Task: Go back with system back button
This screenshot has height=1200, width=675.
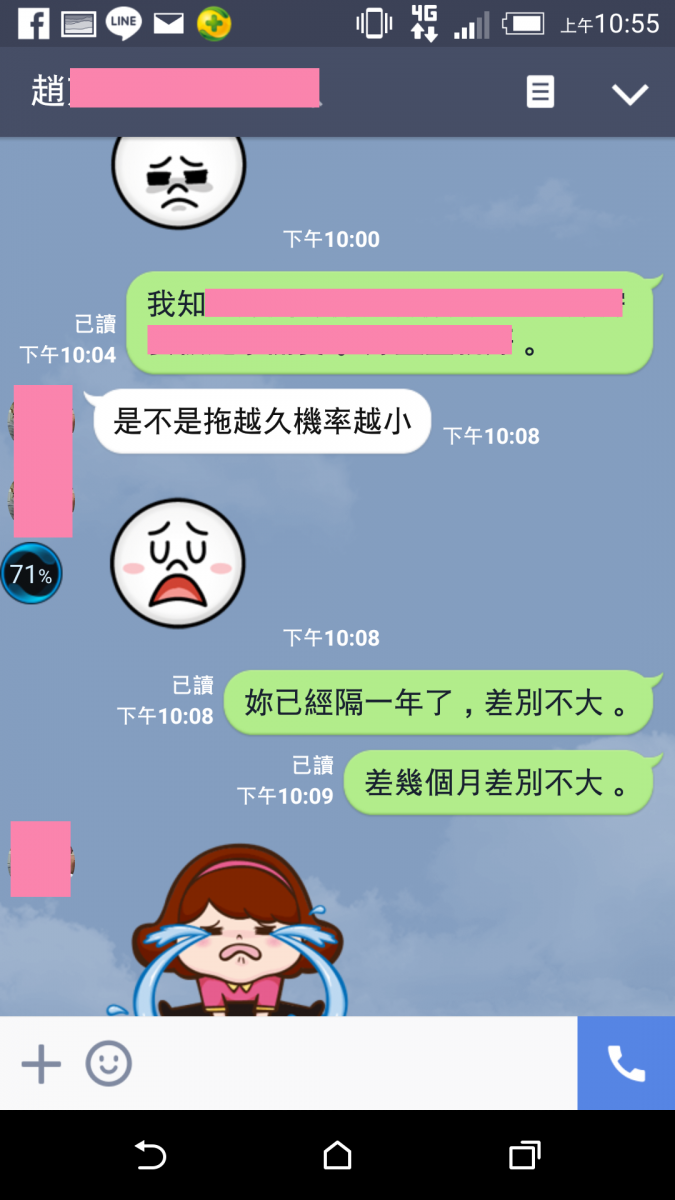Action: click(x=150, y=1156)
